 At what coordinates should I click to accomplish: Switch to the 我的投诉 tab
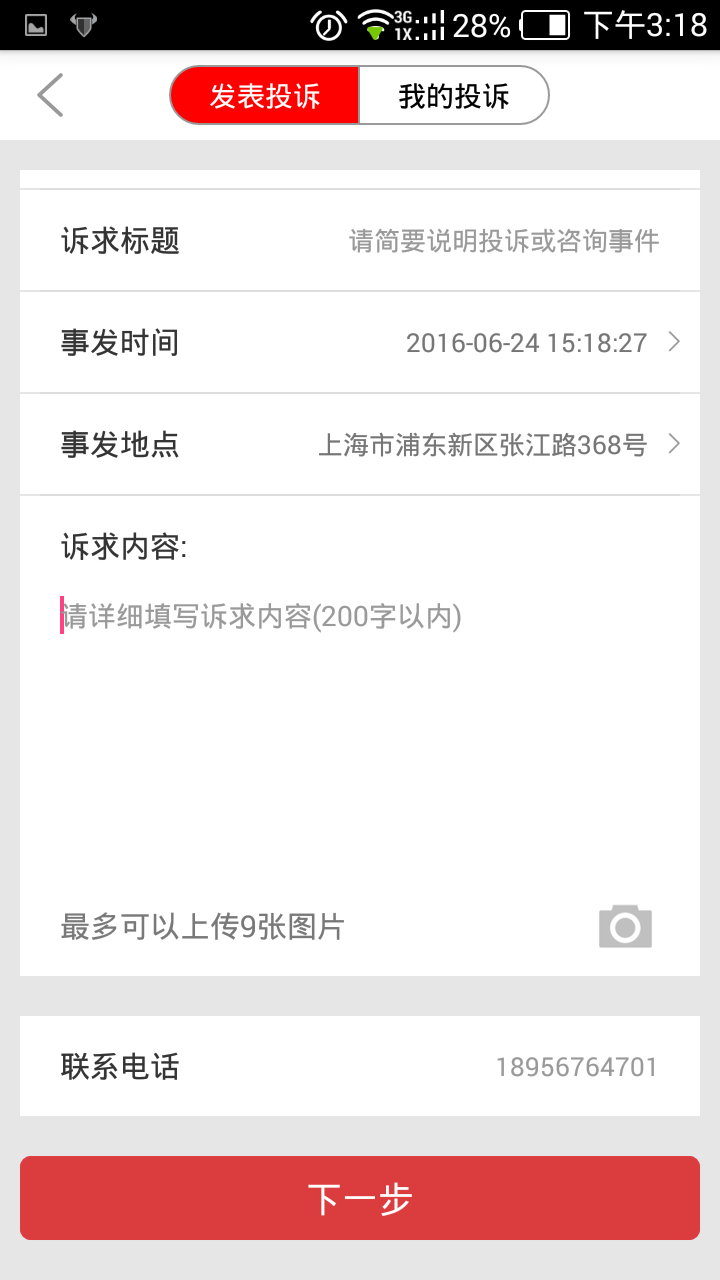(x=453, y=96)
